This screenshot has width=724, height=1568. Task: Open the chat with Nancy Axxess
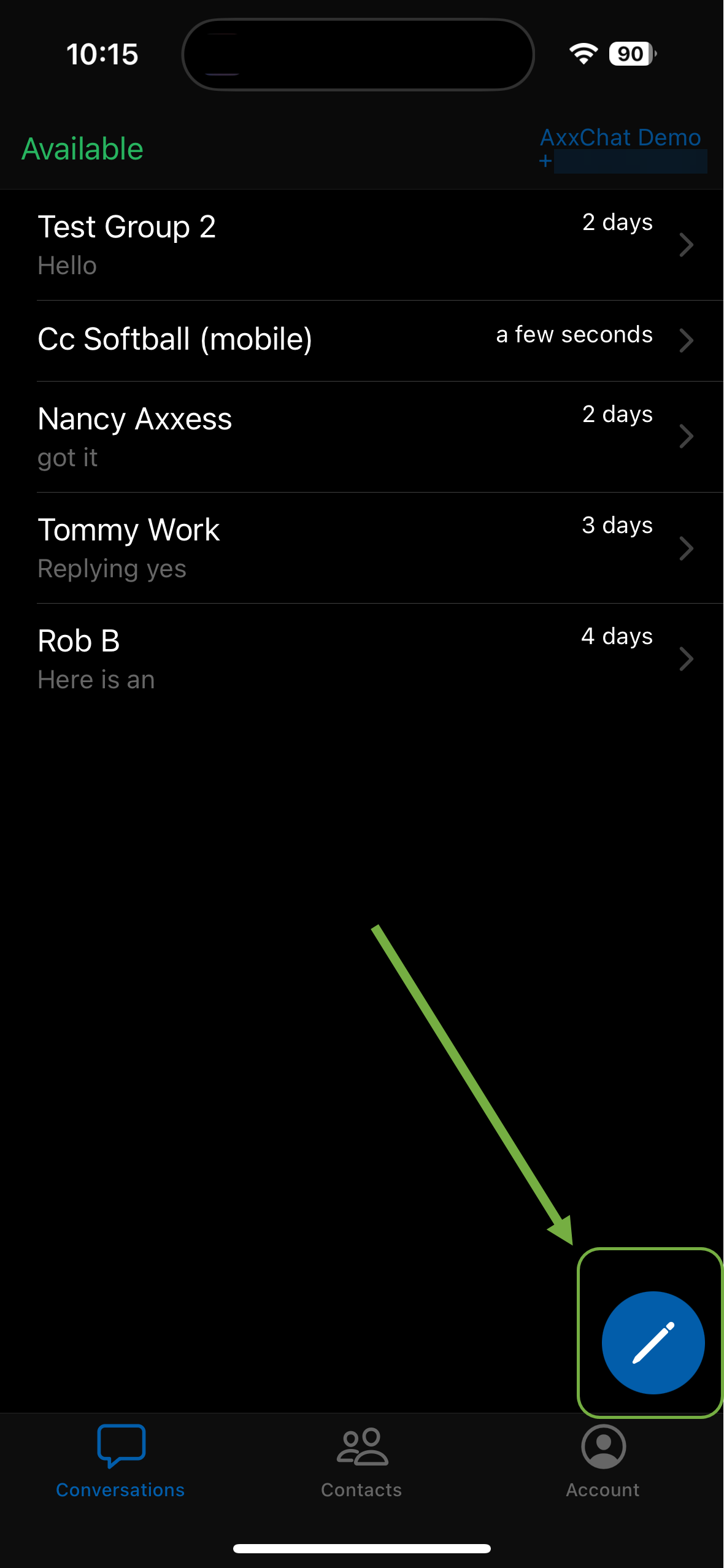click(362, 436)
